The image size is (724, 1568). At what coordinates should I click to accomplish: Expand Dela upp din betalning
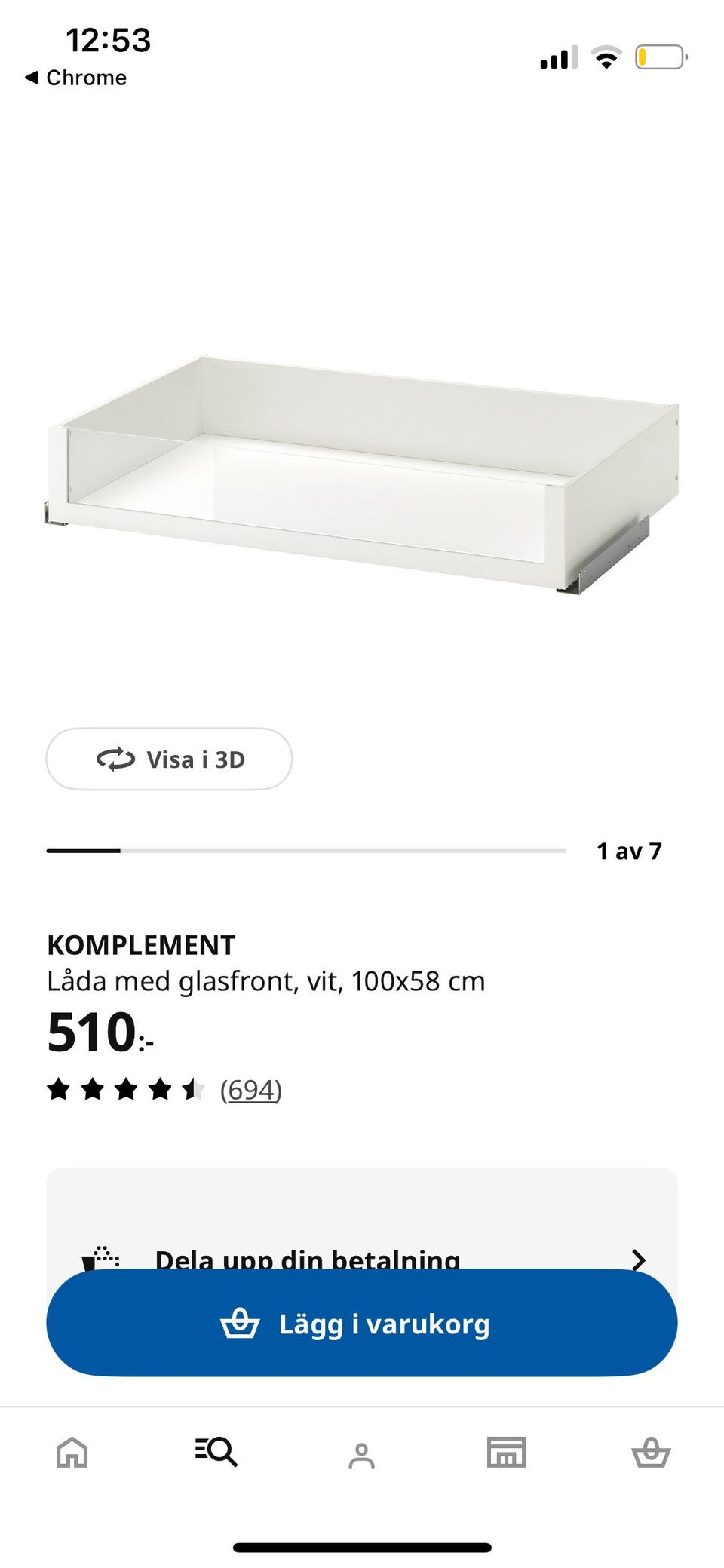click(x=362, y=1258)
